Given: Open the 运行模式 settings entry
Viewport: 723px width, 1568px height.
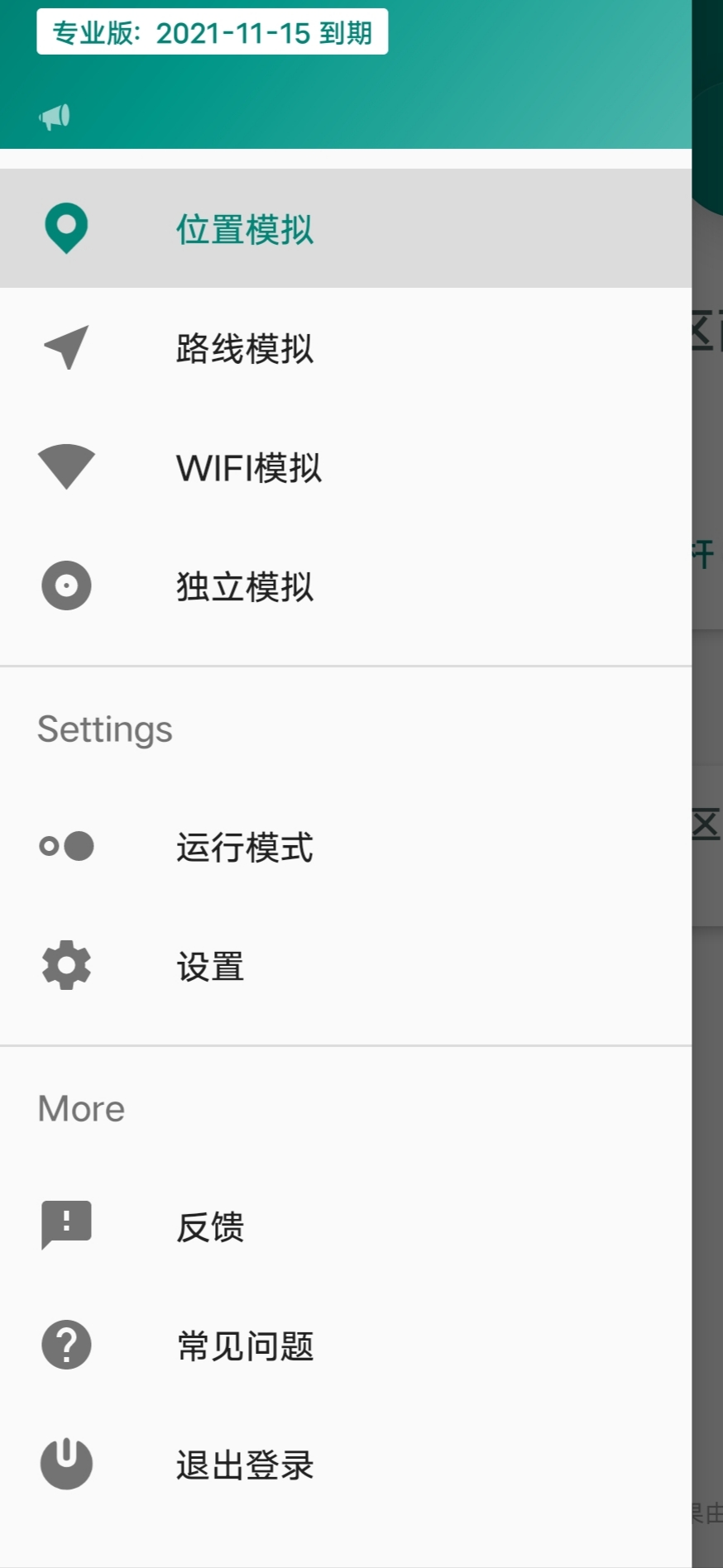Looking at the screenshot, I should 245,847.
